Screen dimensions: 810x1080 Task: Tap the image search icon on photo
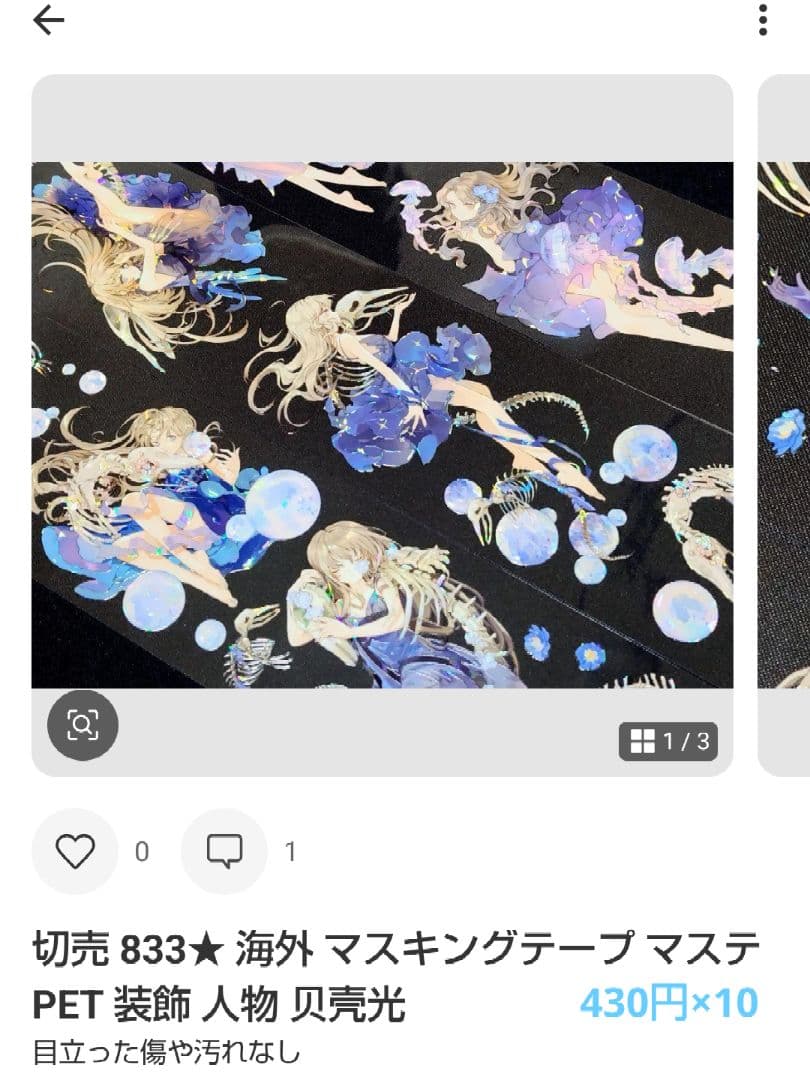83,725
